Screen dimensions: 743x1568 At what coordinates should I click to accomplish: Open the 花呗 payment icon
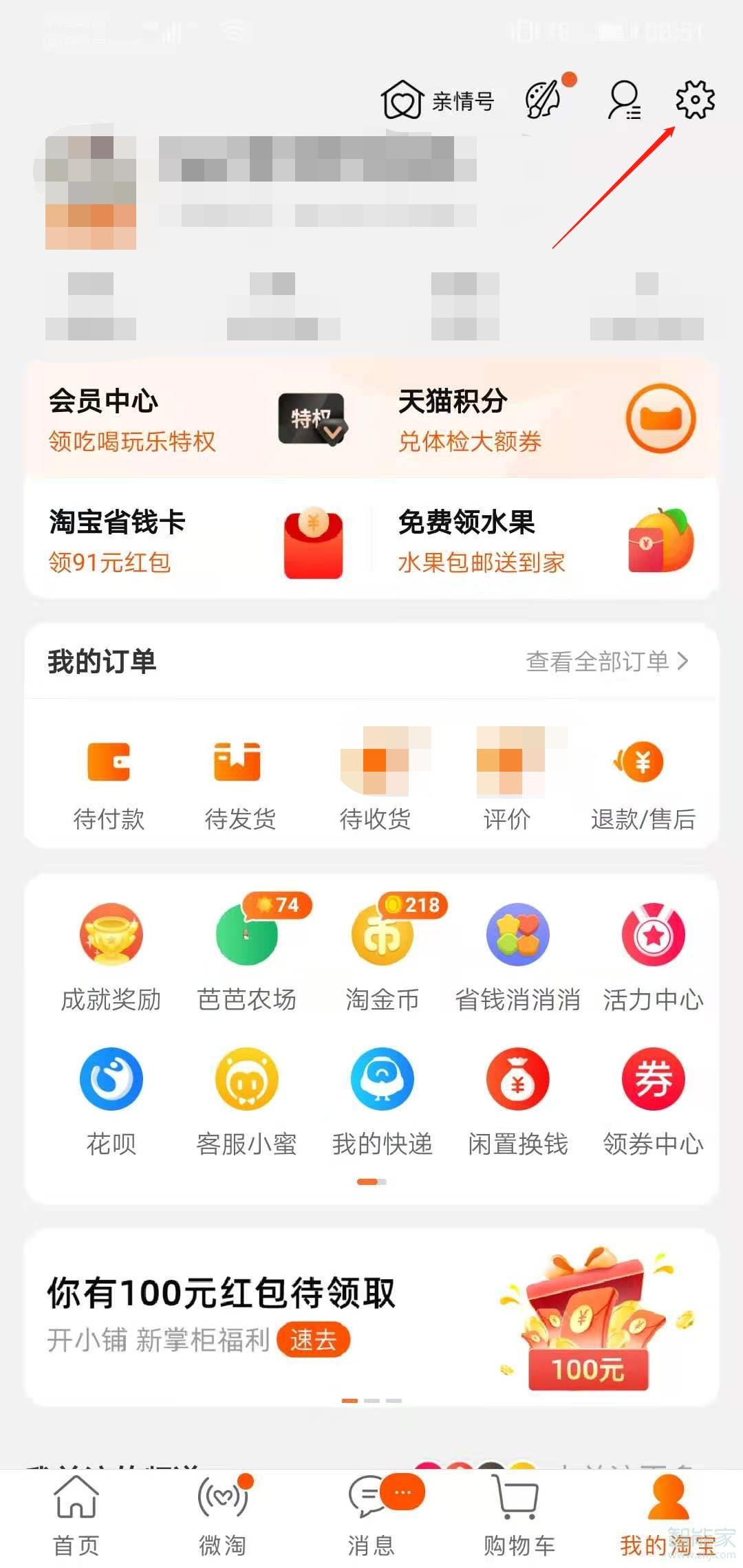tap(112, 1080)
